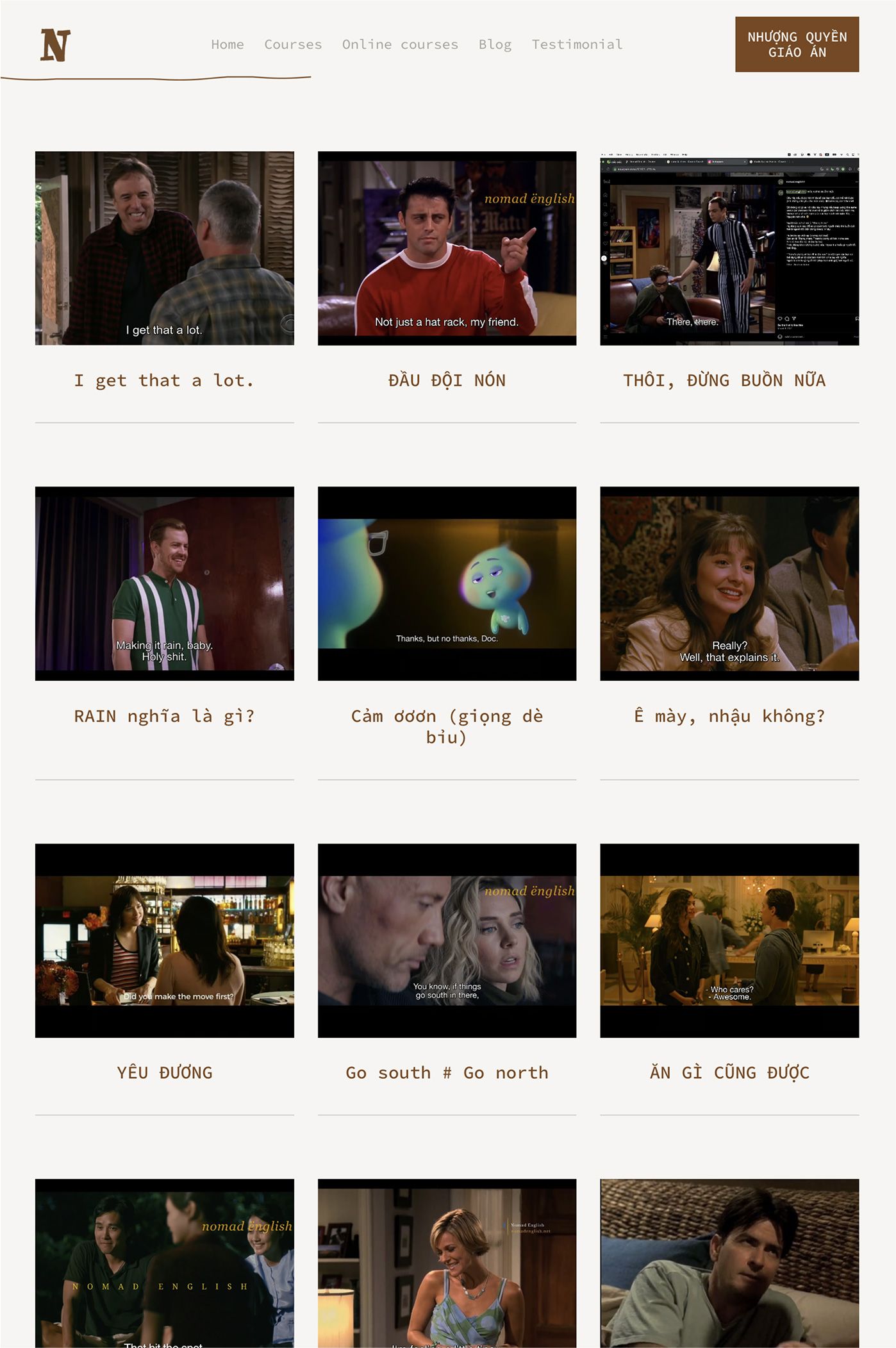The image size is (896, 1348).
Task: Tap the N logo to return home
Action: (55, 46)
